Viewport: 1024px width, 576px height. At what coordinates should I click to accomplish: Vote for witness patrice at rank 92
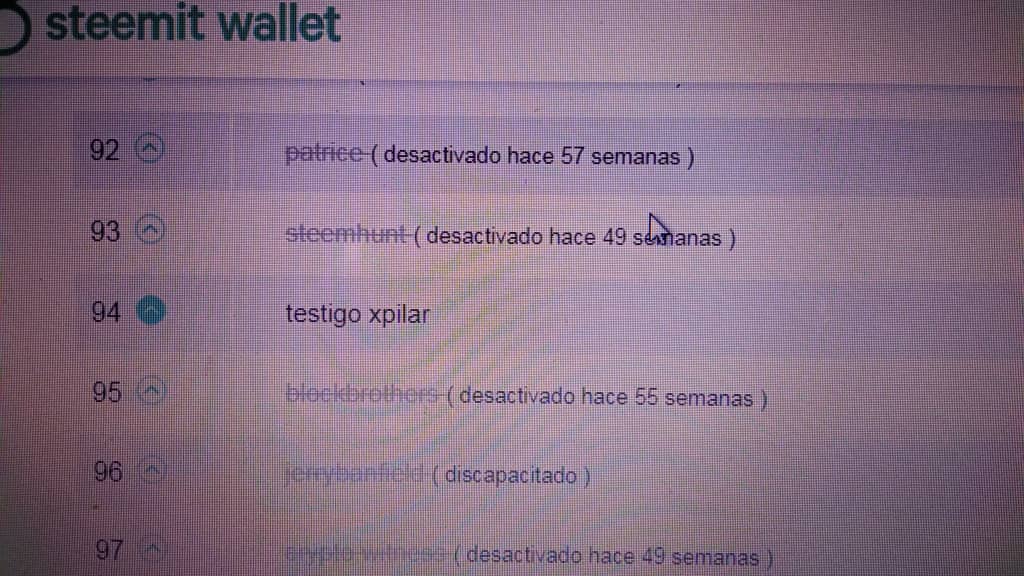[149, 151]
